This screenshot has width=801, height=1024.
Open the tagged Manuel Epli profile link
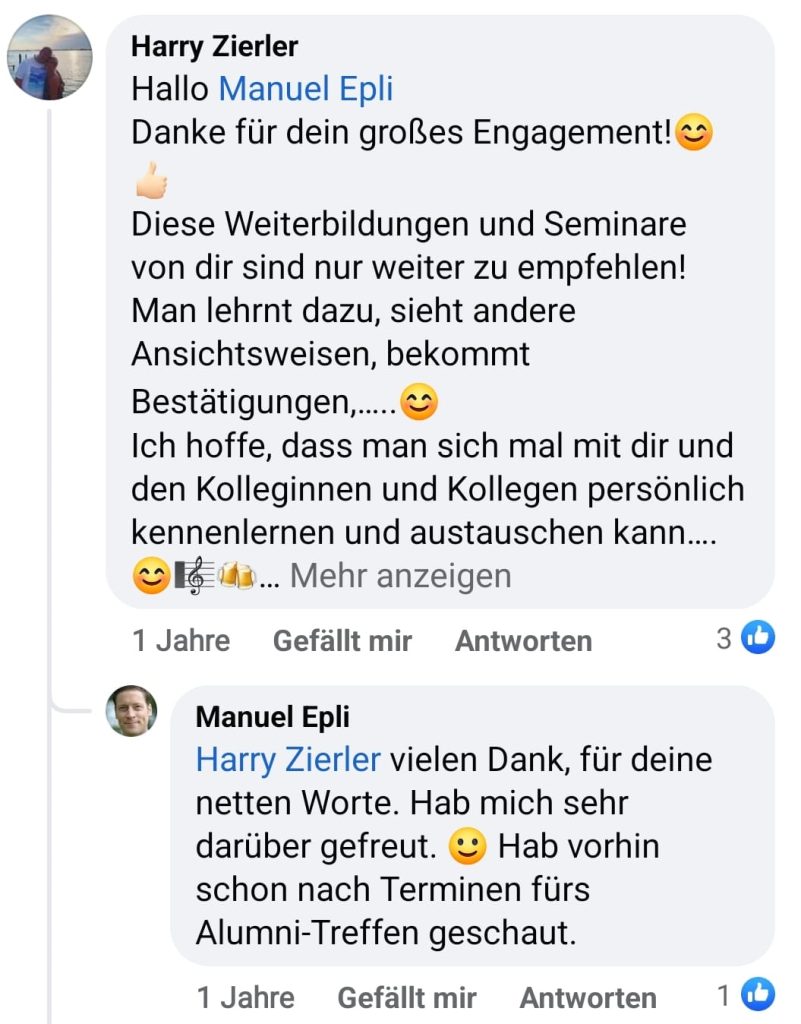click(305, 90)
